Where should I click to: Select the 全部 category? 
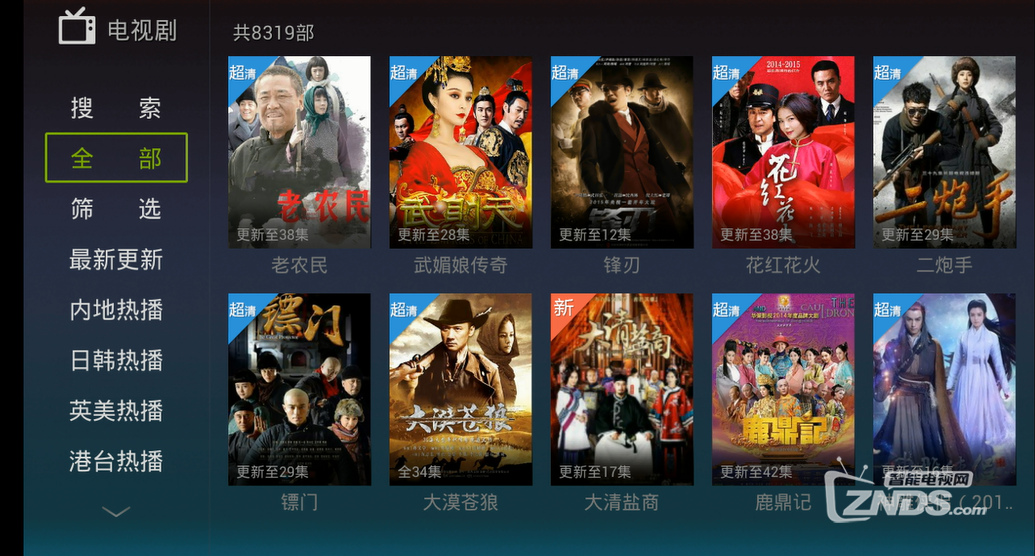116,158
